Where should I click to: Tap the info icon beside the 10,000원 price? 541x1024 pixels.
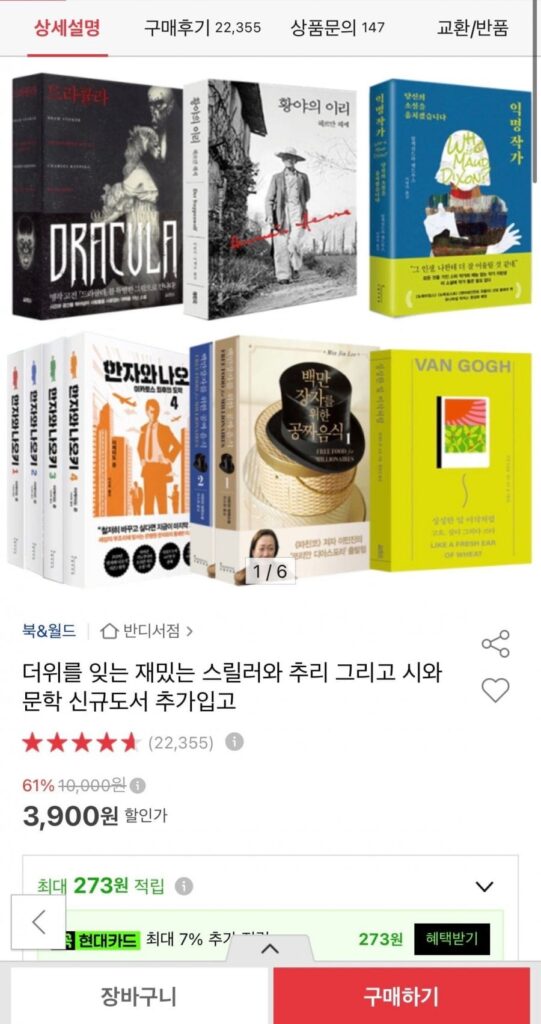click(137, 786)
